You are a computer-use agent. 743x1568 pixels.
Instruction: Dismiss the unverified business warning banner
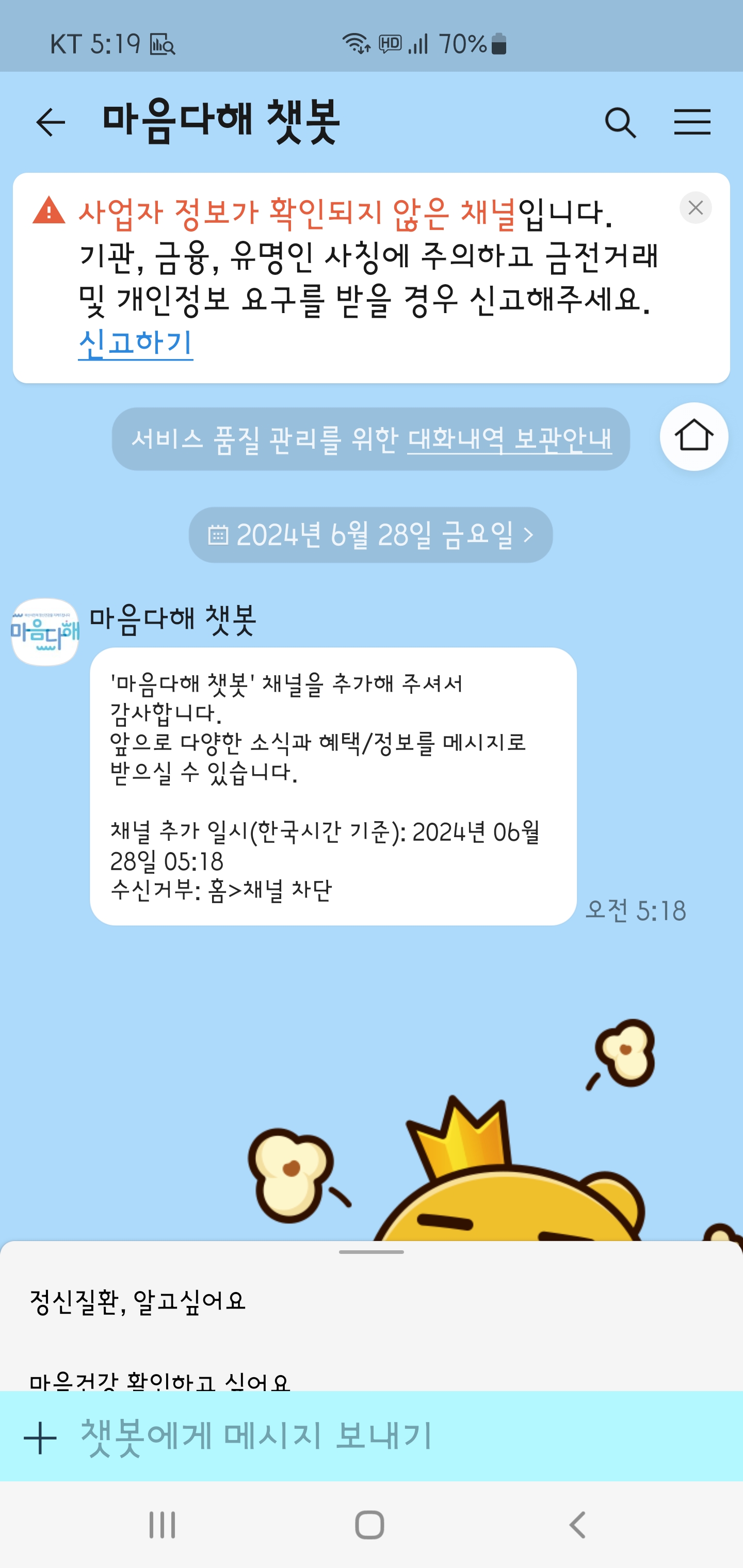pyautogui.click(x=695, y=208)
